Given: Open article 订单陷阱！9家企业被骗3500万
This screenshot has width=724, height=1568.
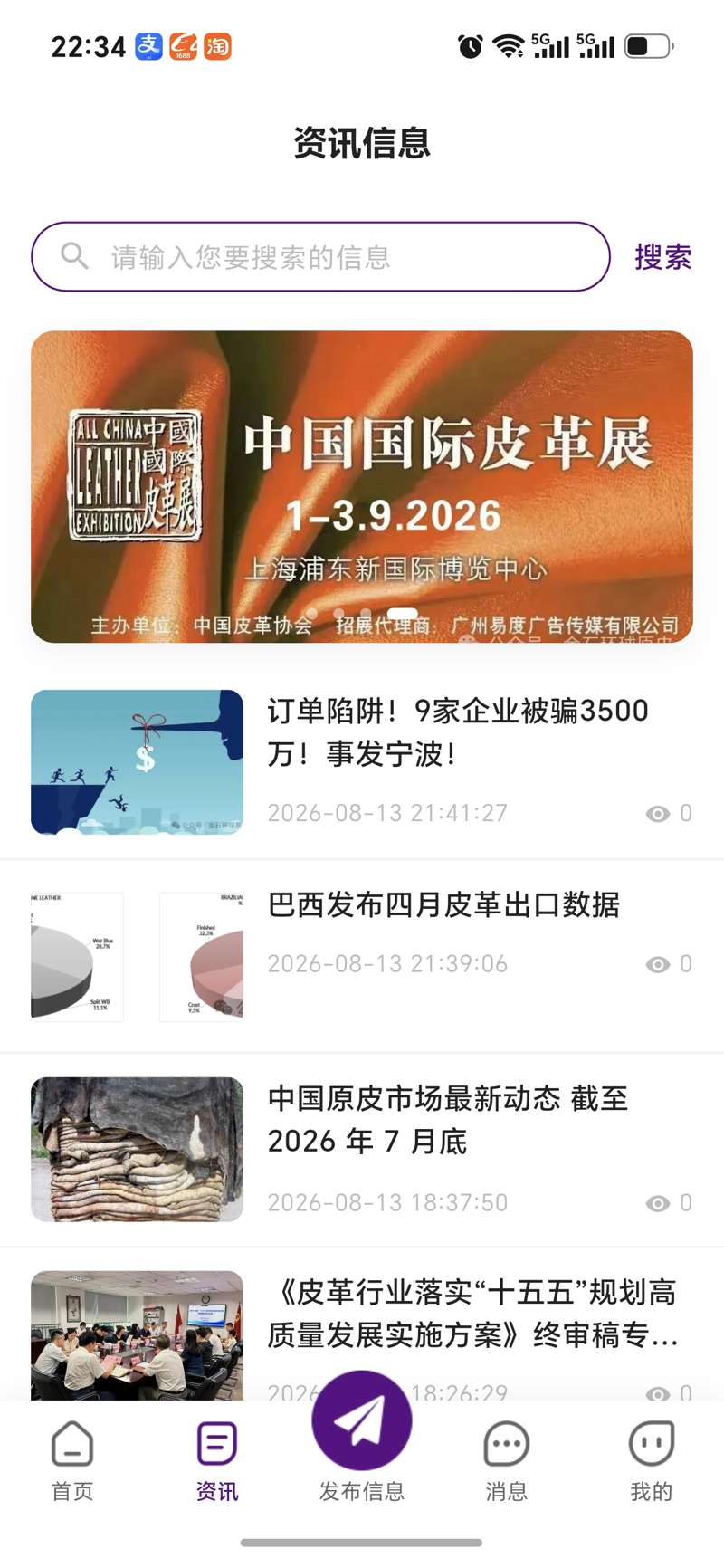Looking at the screenshot, I should (362, 762).
